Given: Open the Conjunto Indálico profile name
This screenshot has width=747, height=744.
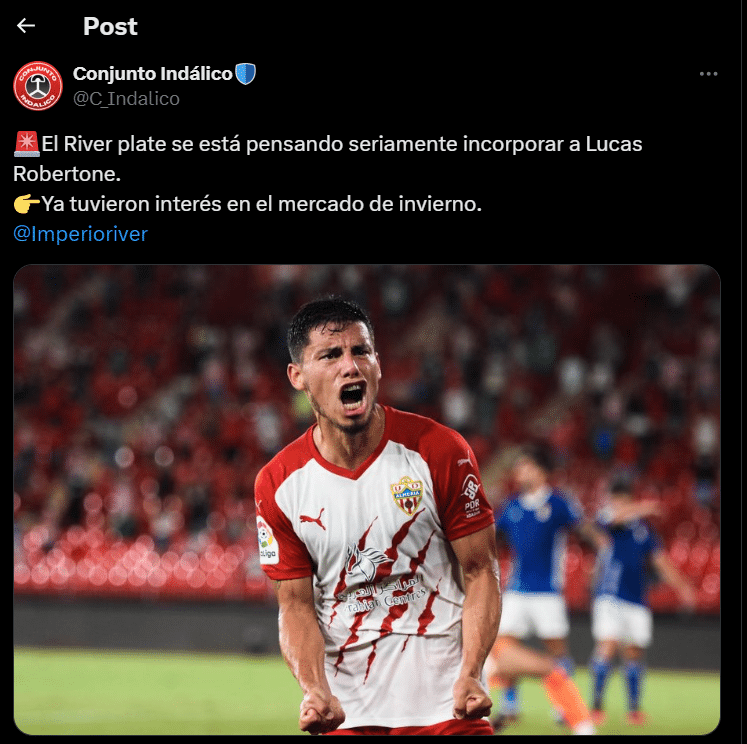Looking at the screenshot, I should click(x=152, y=74).
